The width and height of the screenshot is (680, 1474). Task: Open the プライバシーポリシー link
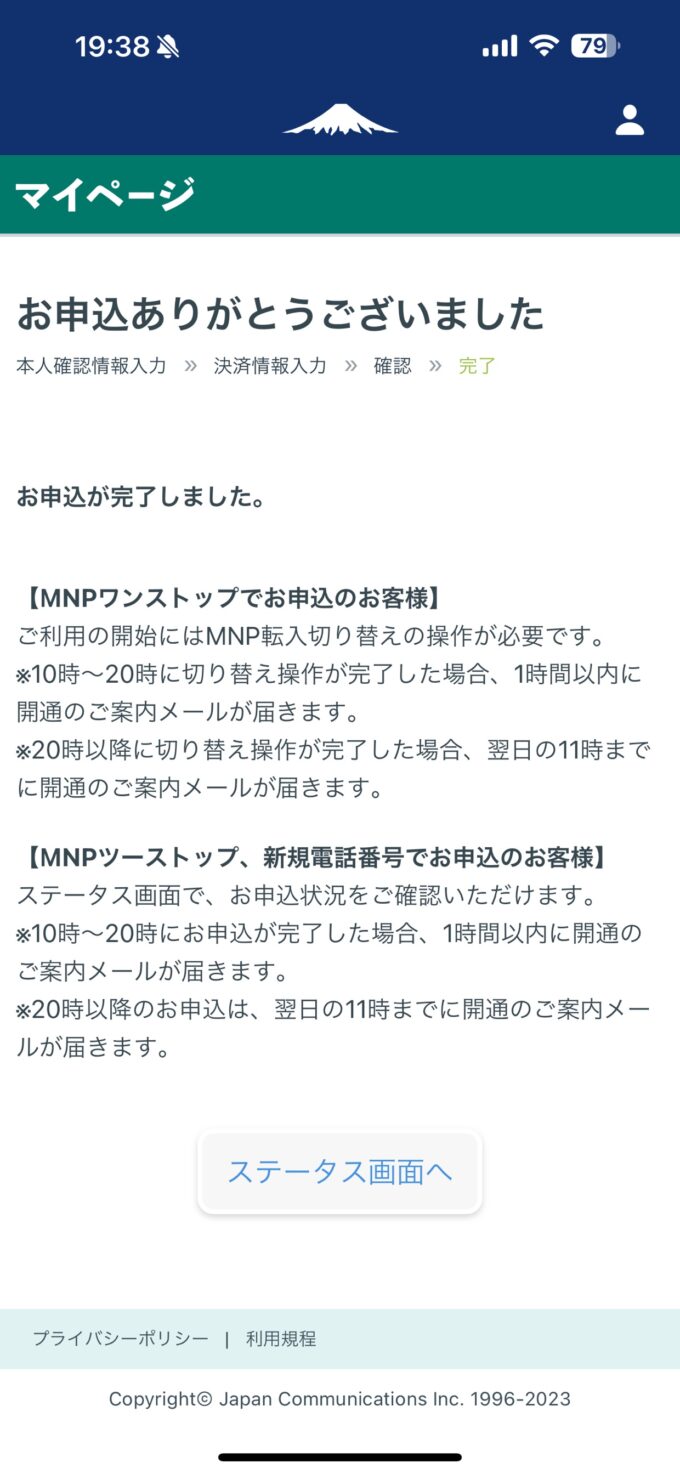click(120, 1339)
